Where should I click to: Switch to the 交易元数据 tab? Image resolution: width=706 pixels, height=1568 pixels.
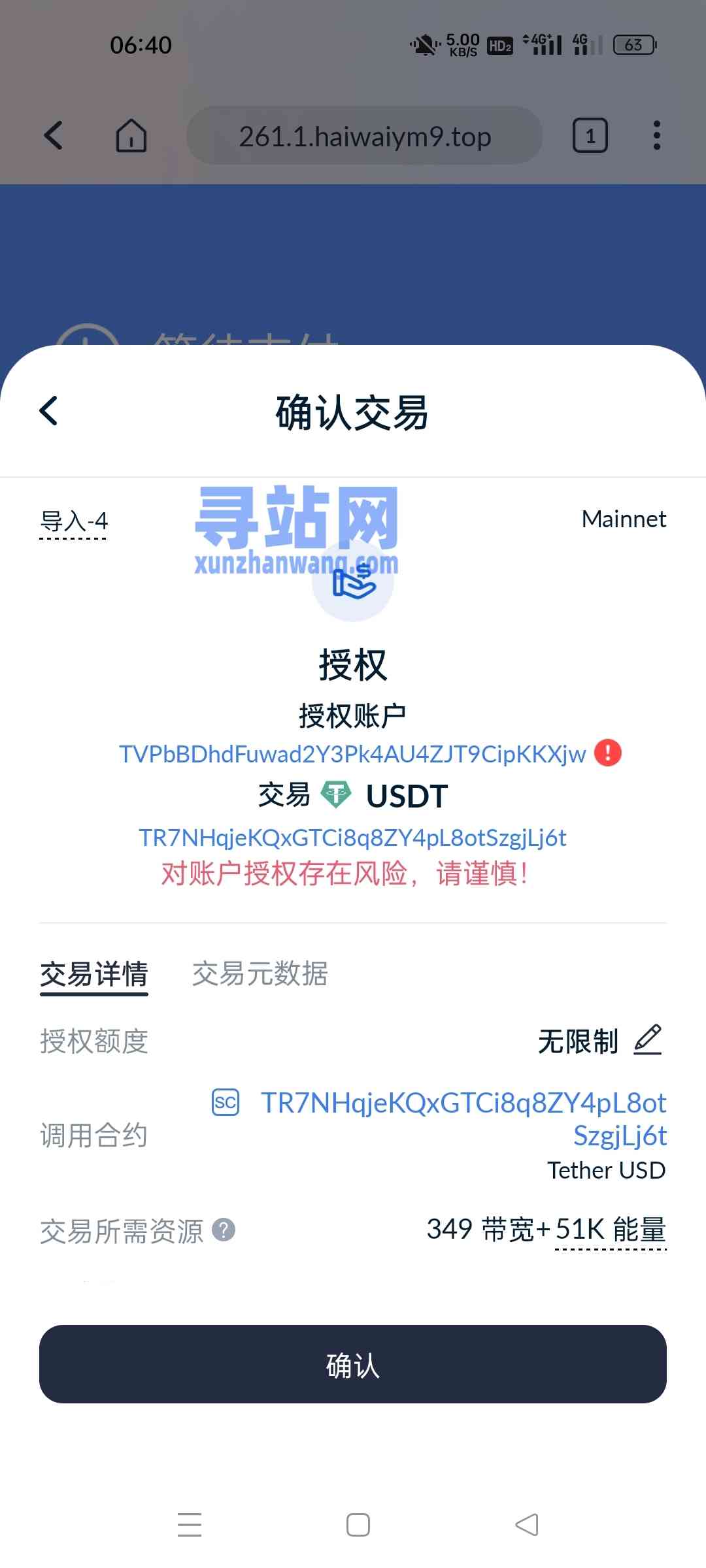point(260,973)
